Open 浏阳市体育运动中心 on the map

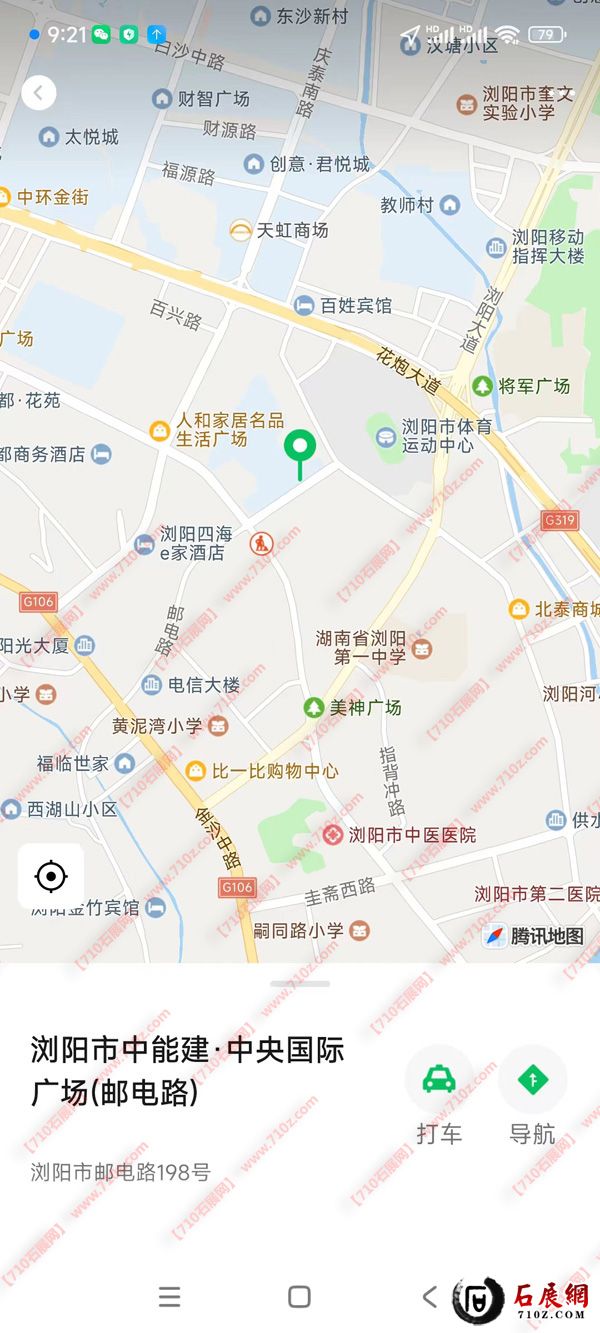[x=385, y=435]
